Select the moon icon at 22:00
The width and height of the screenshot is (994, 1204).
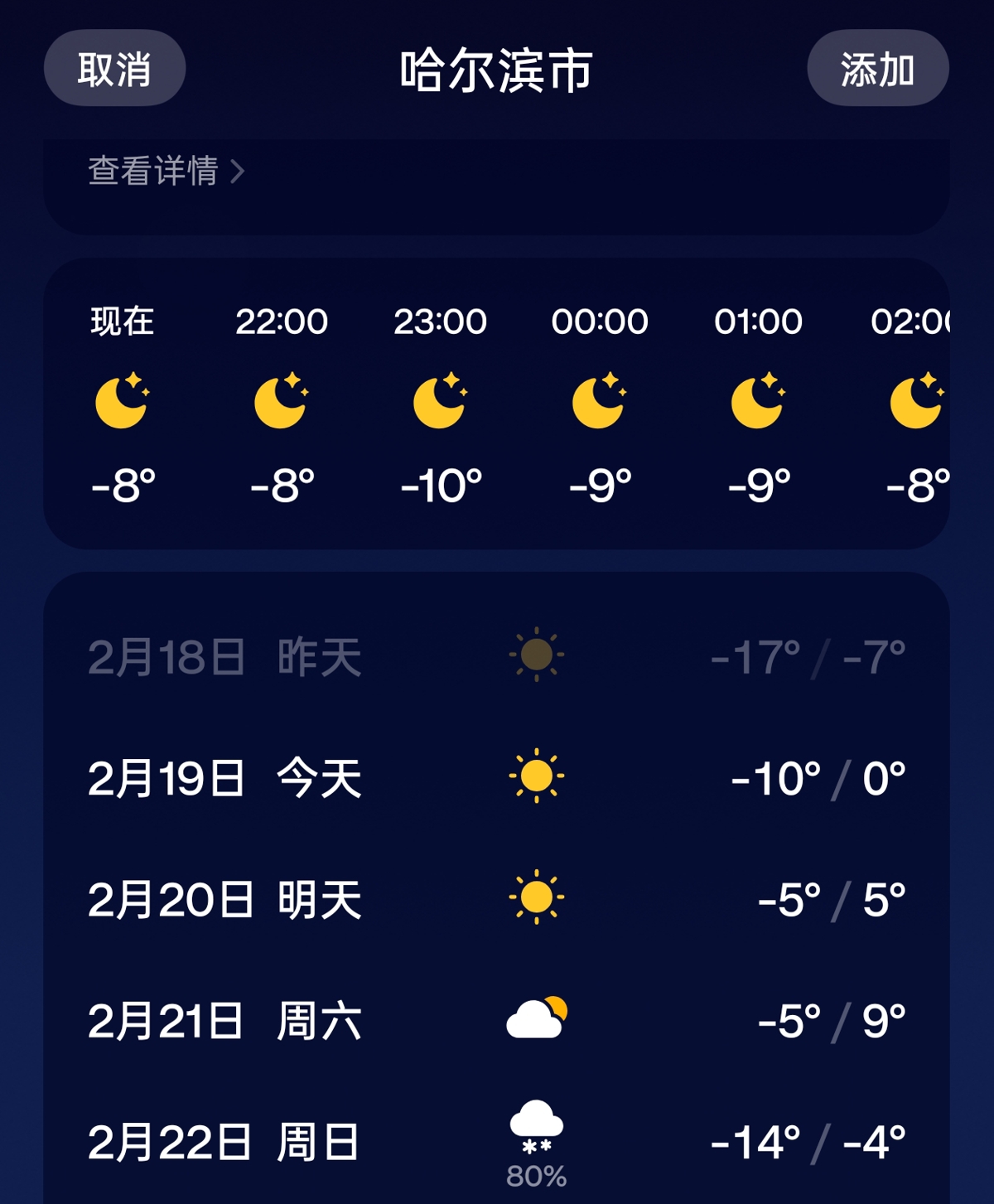(279, 404)
